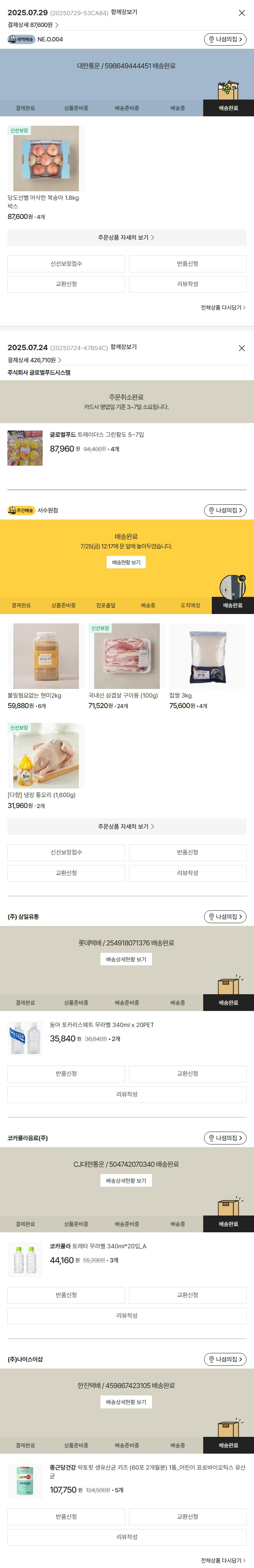Check 롯데택배 delivery via 배송상세현황 보기
254x1568 pixels.
coord(126,959)
